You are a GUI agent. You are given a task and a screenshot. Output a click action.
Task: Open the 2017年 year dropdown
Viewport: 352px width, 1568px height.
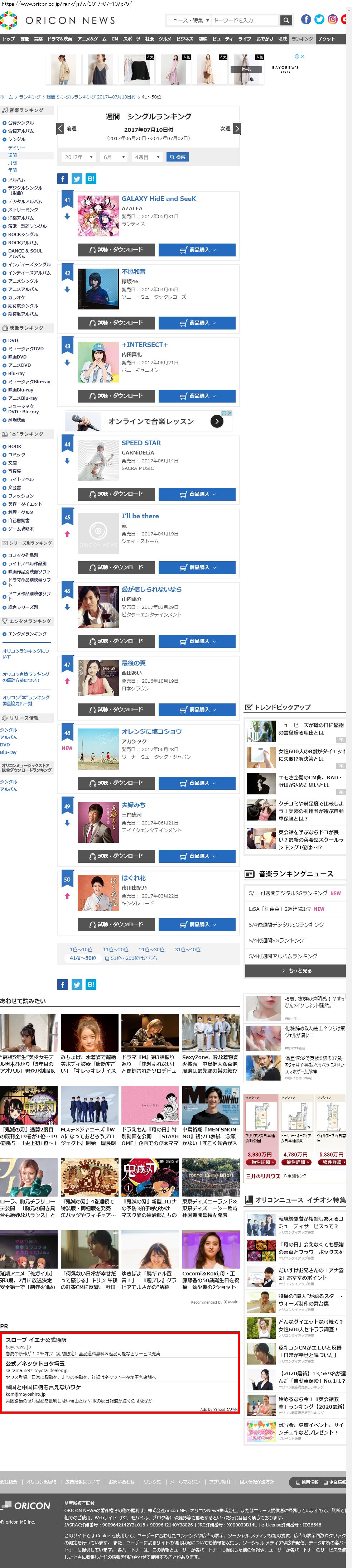(78, 157)
